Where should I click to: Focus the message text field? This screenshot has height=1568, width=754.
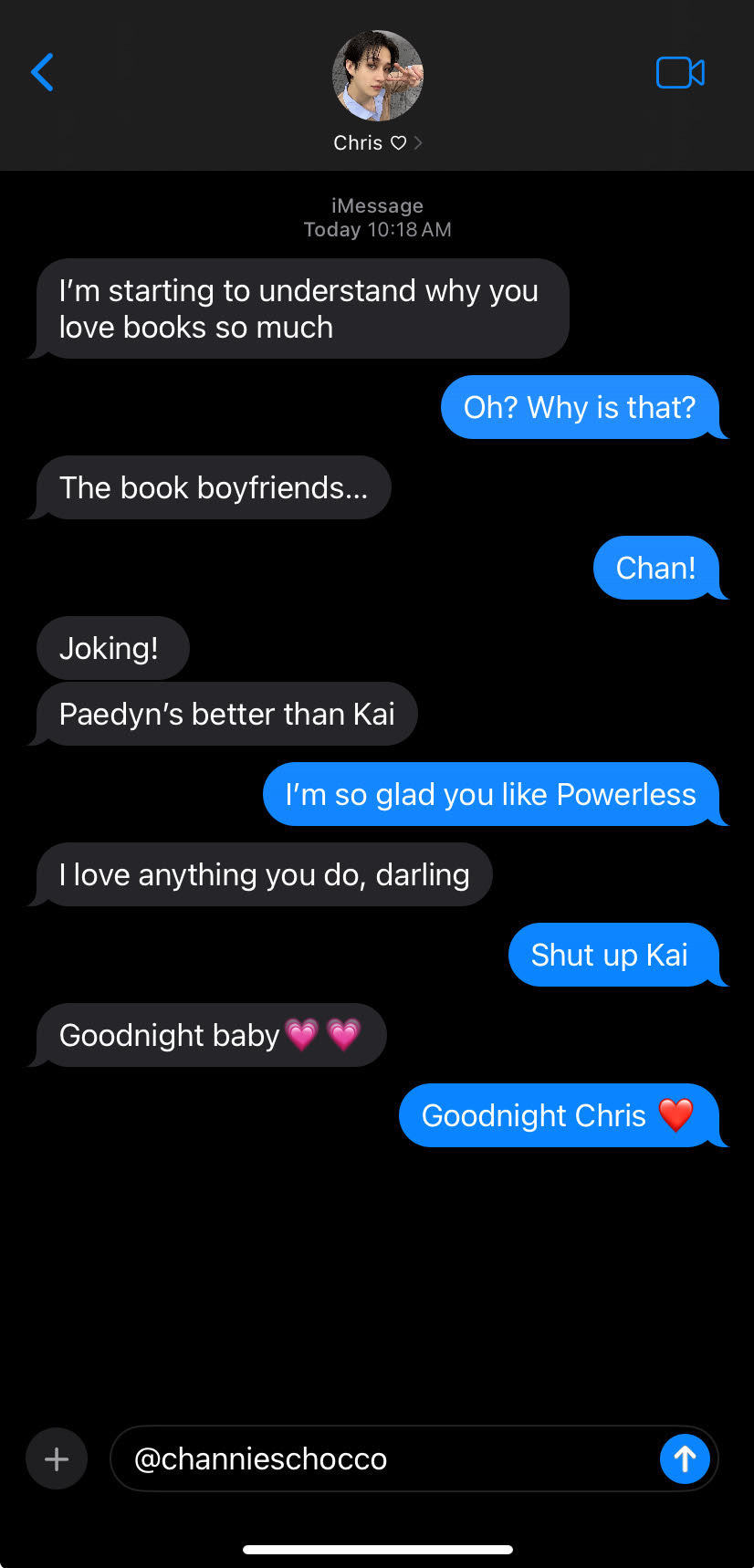[x=383, y=1458]
